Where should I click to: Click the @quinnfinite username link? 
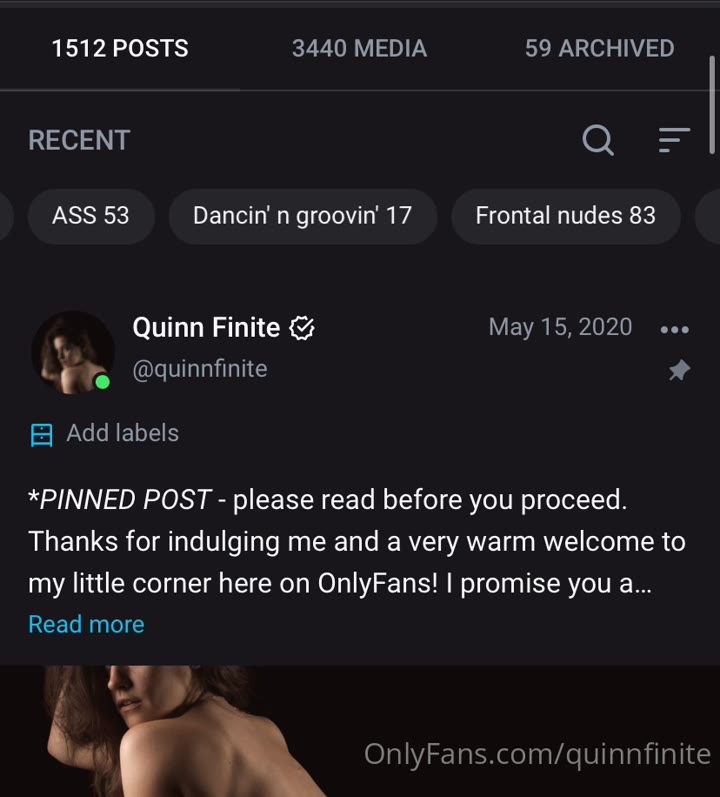point(199,368)
